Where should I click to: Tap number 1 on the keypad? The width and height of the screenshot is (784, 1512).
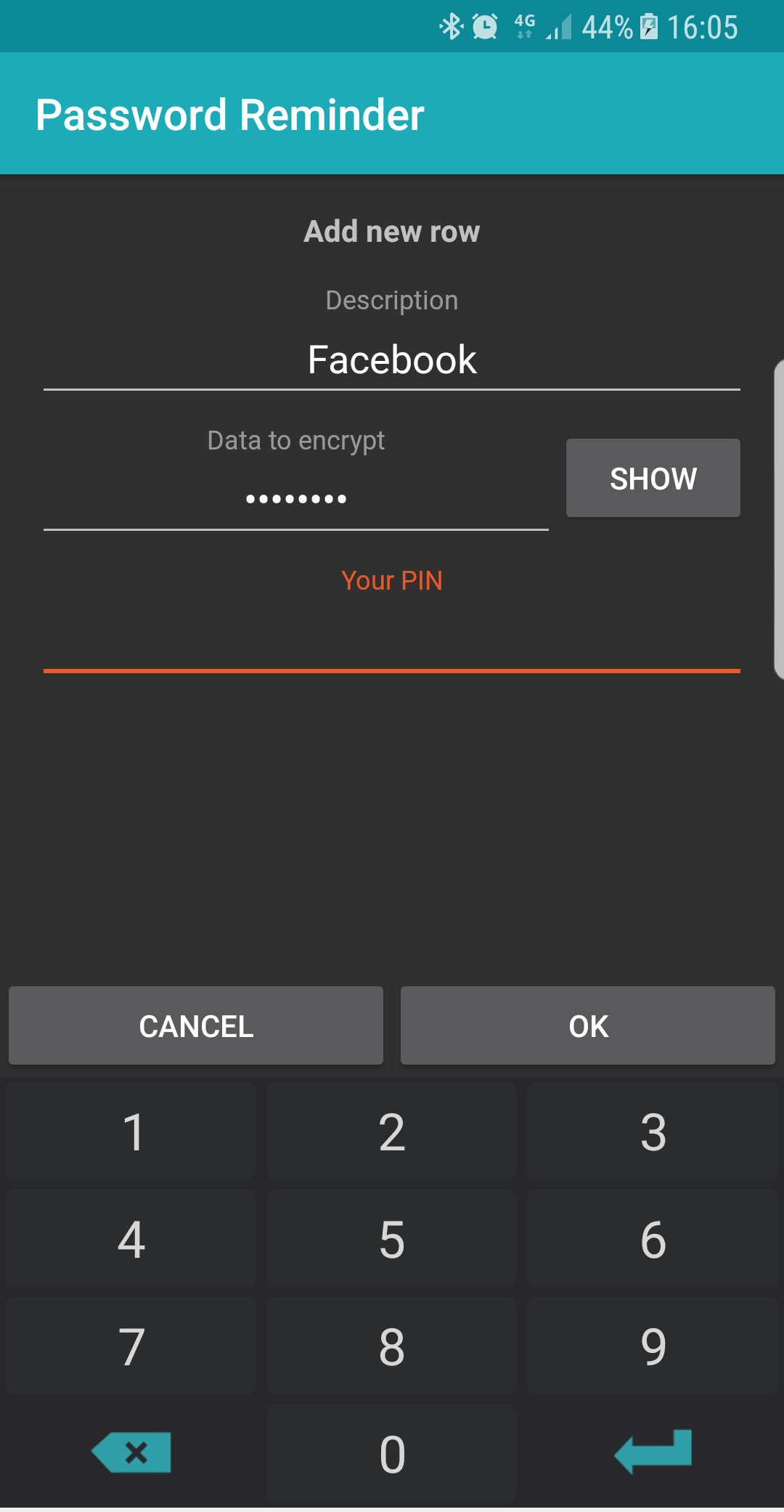point(131,1133)
